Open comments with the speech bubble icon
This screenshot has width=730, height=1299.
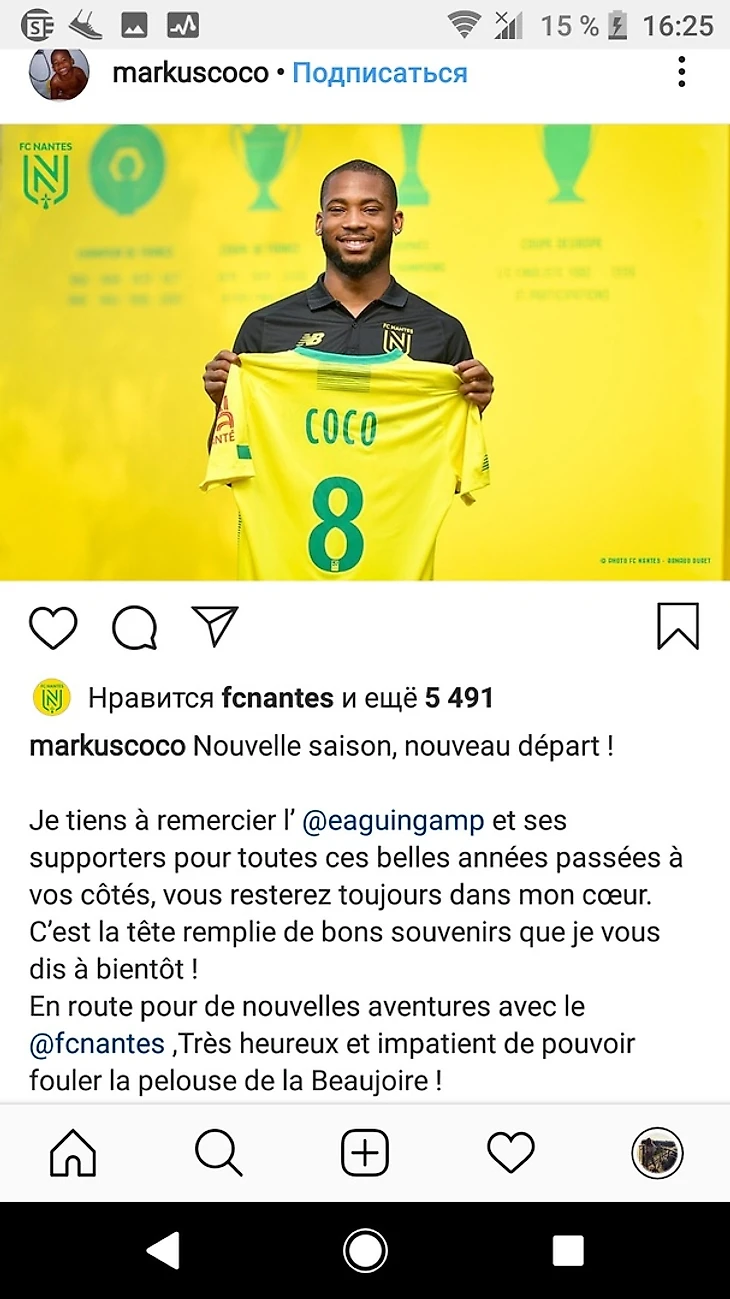(134, 628)
